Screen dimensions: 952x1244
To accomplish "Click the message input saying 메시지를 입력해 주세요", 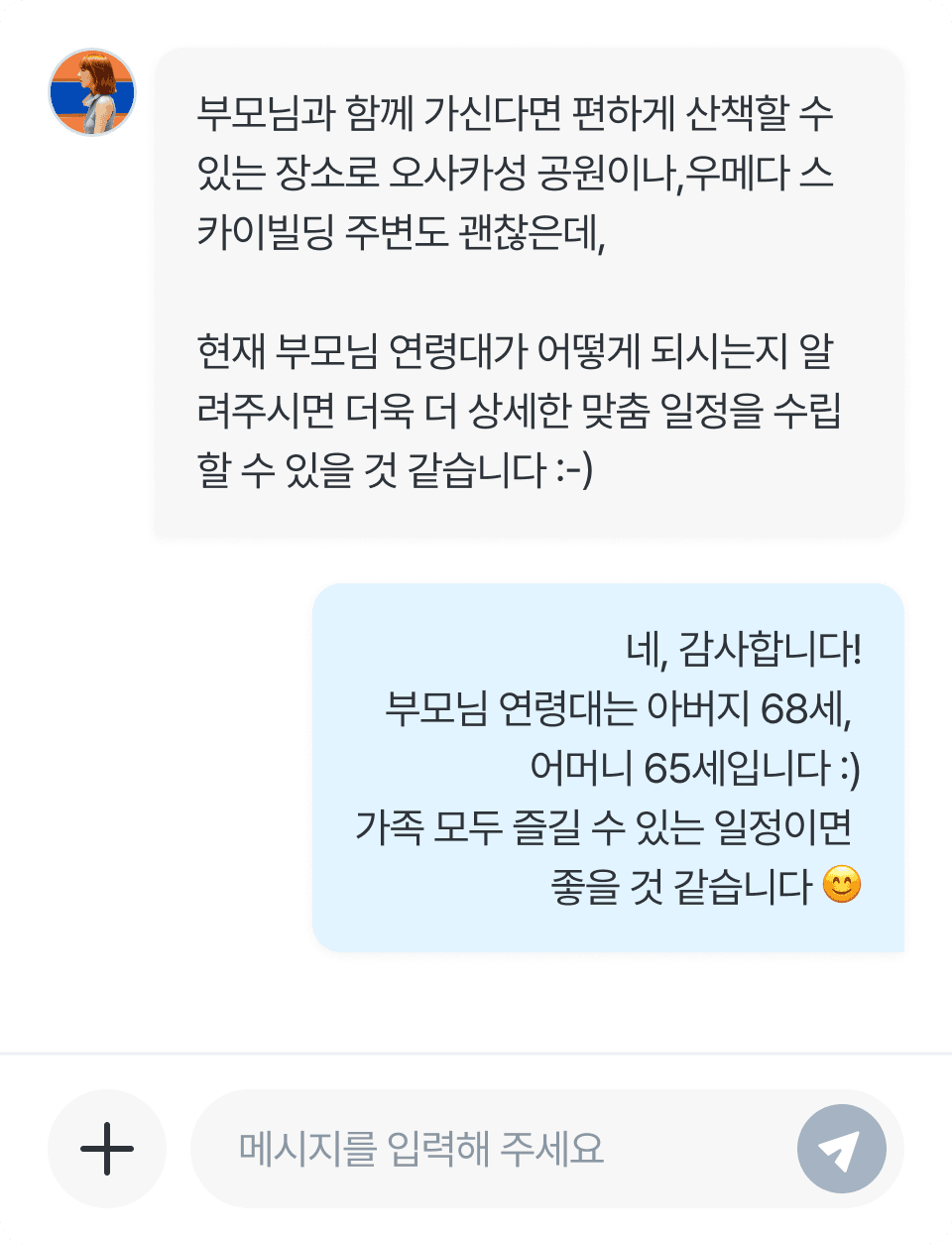I will (496, 1148).
